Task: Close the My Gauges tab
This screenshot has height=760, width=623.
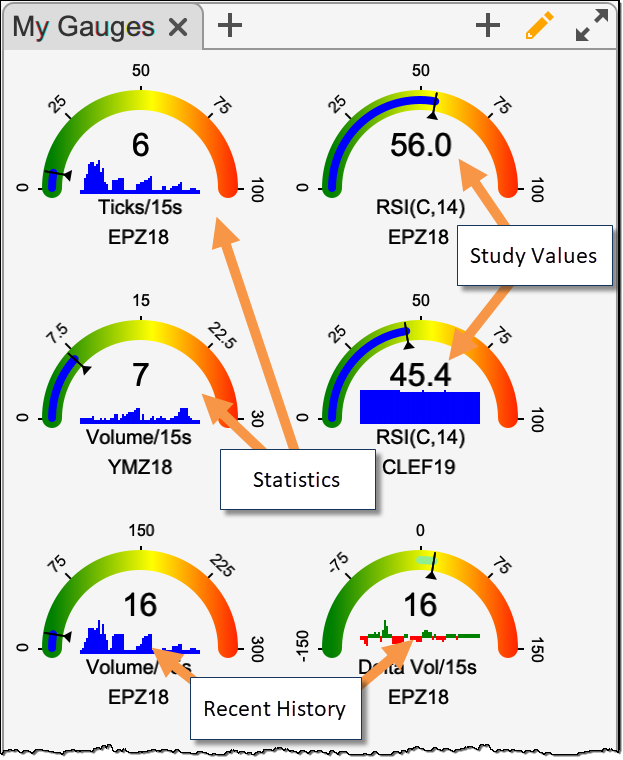Action: tap(178, 27)
